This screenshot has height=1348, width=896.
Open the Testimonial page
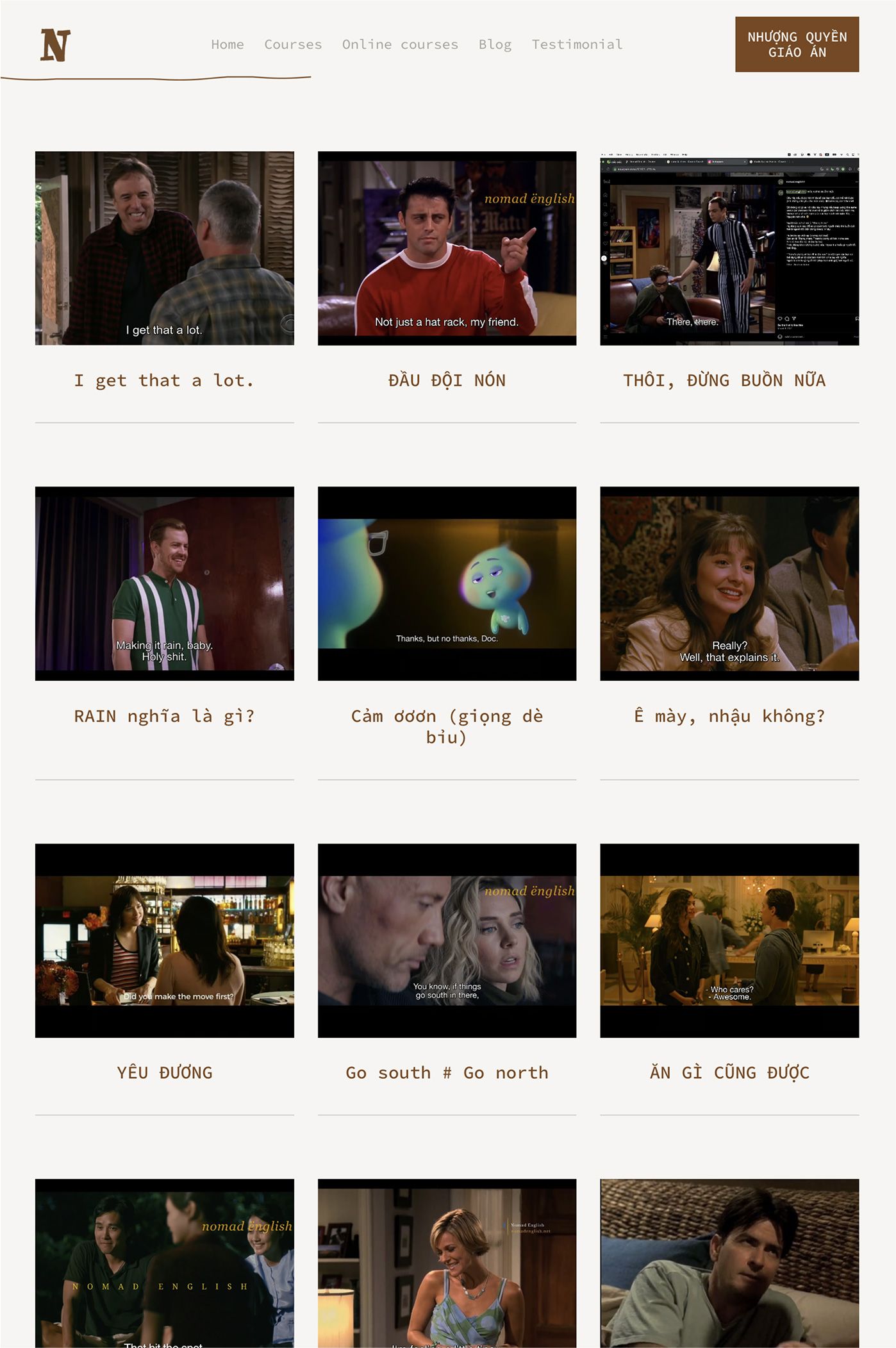577,44
